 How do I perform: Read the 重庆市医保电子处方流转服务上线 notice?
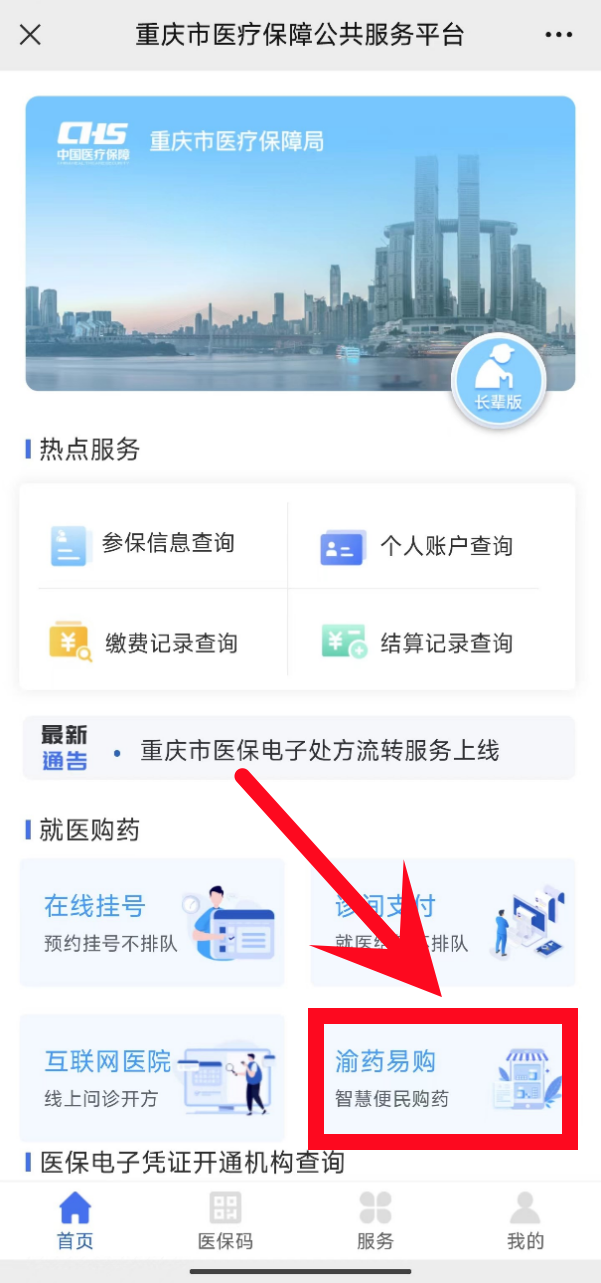tap(319, 751)
